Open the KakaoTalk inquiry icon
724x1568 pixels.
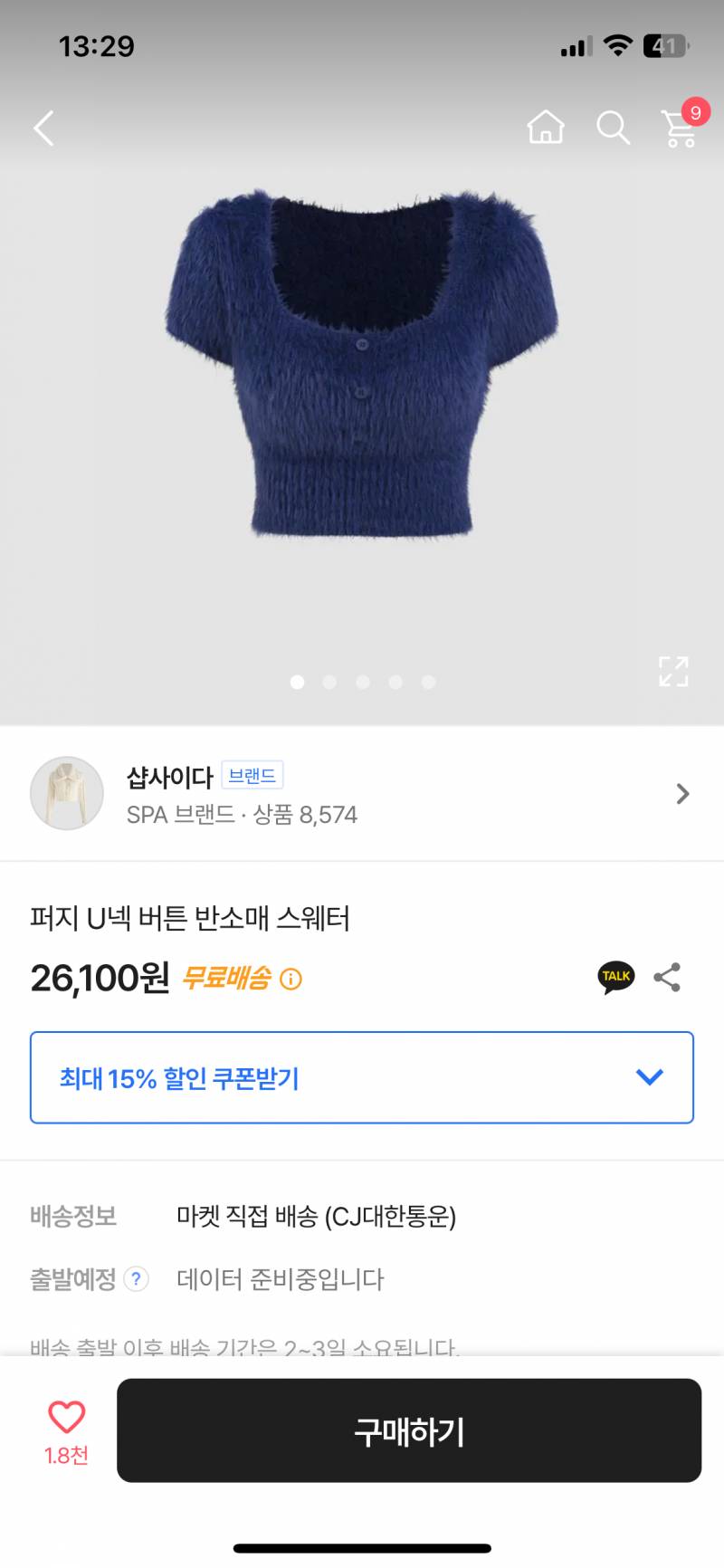click(x=615, y=977)
